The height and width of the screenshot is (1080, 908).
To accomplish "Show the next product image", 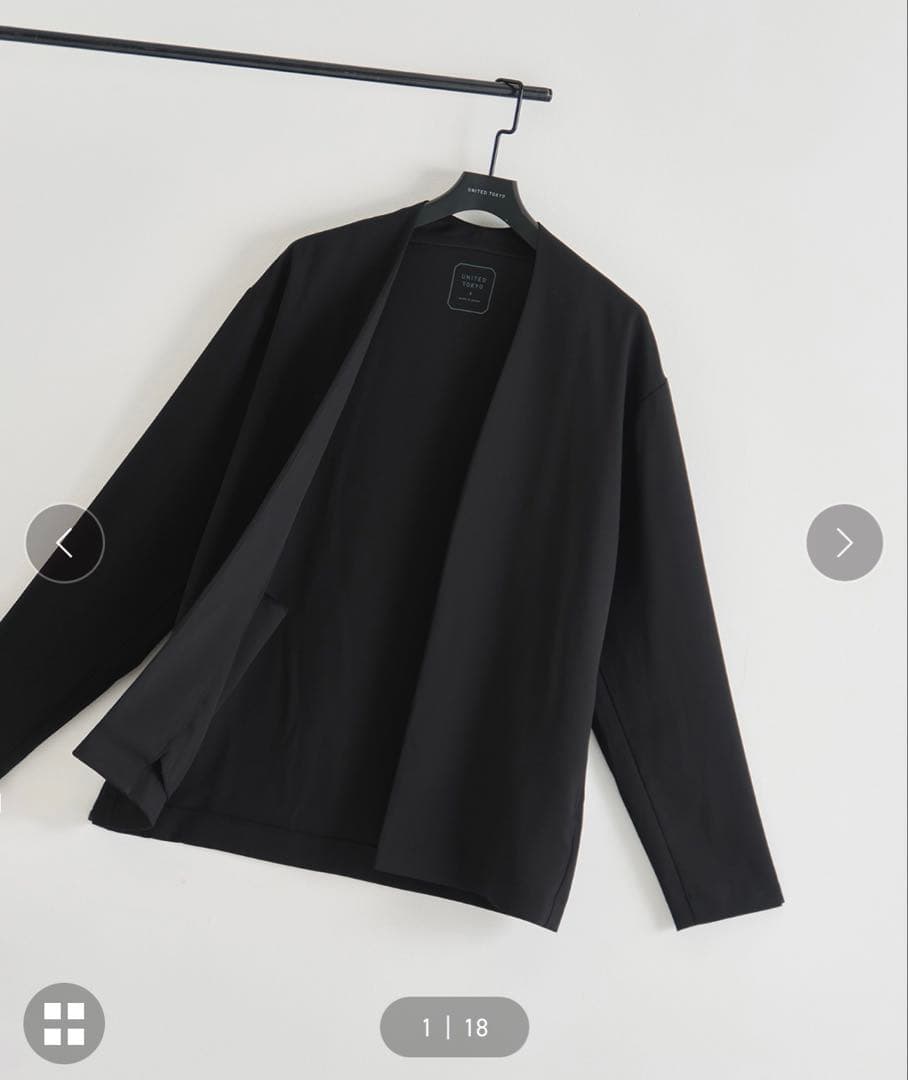I will 844,543.
